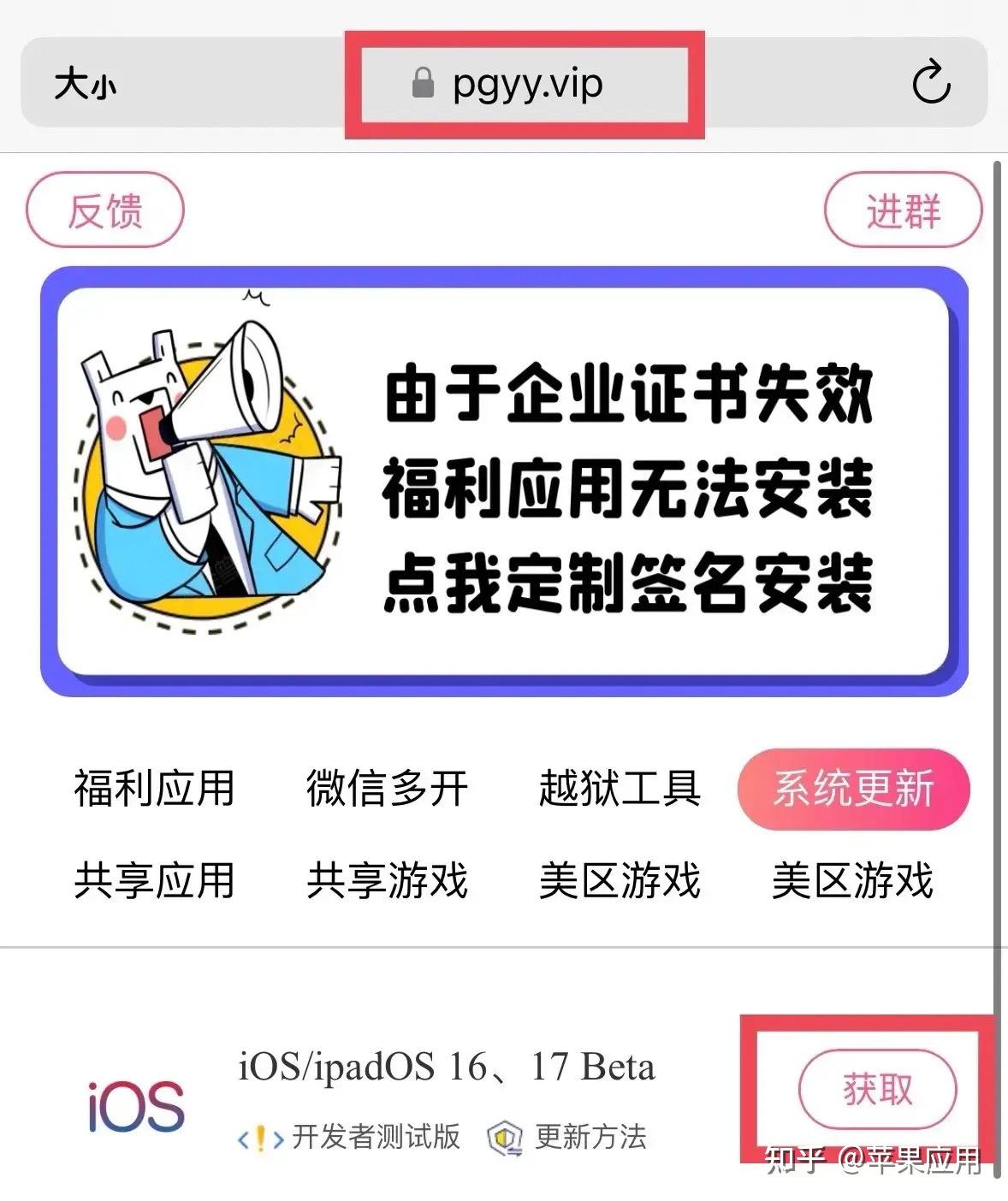Reload the current page
Screen dimensions: 1008x1201
pos(931,83)
